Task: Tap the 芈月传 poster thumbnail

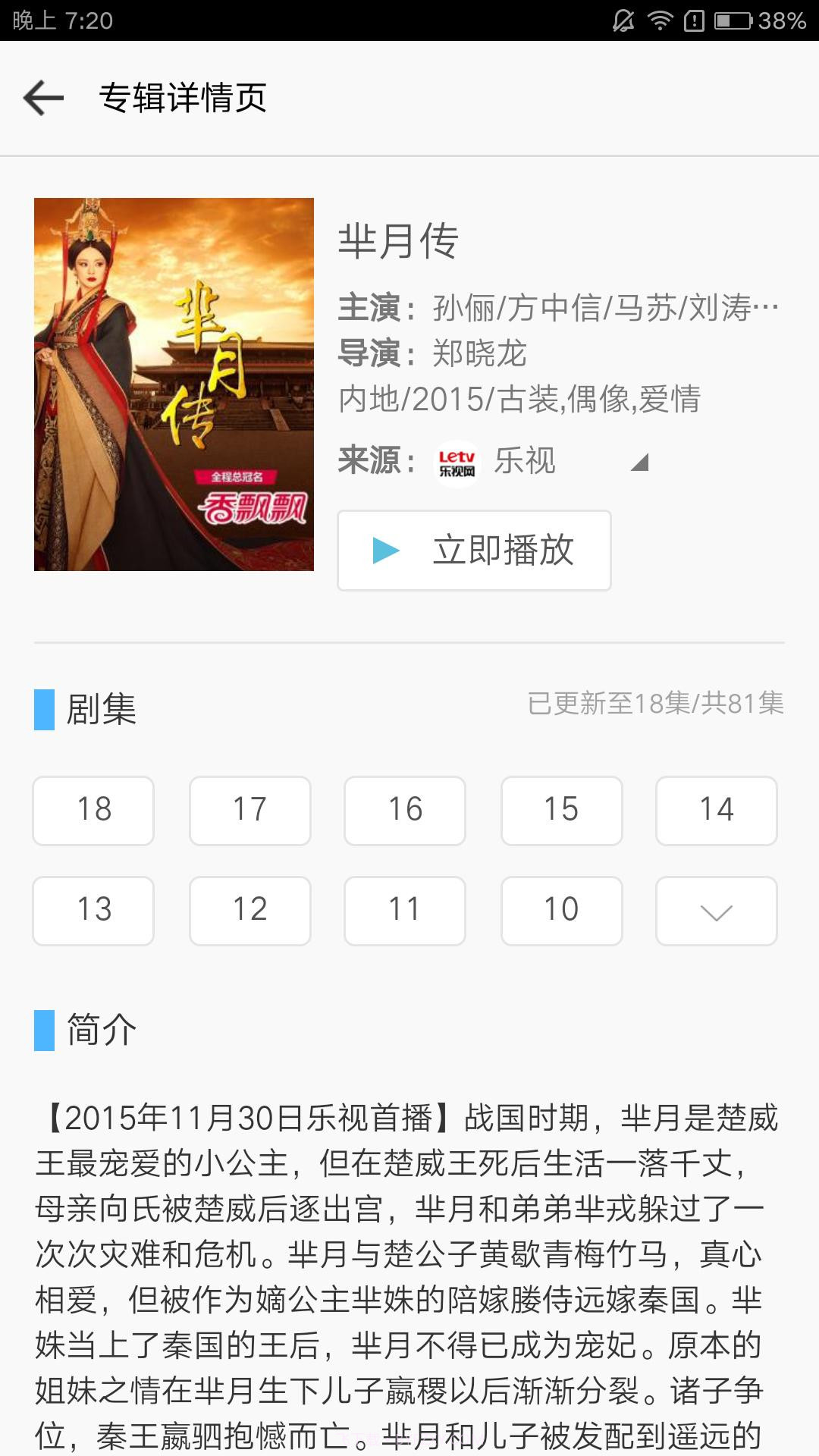Action: pos(174,384)
